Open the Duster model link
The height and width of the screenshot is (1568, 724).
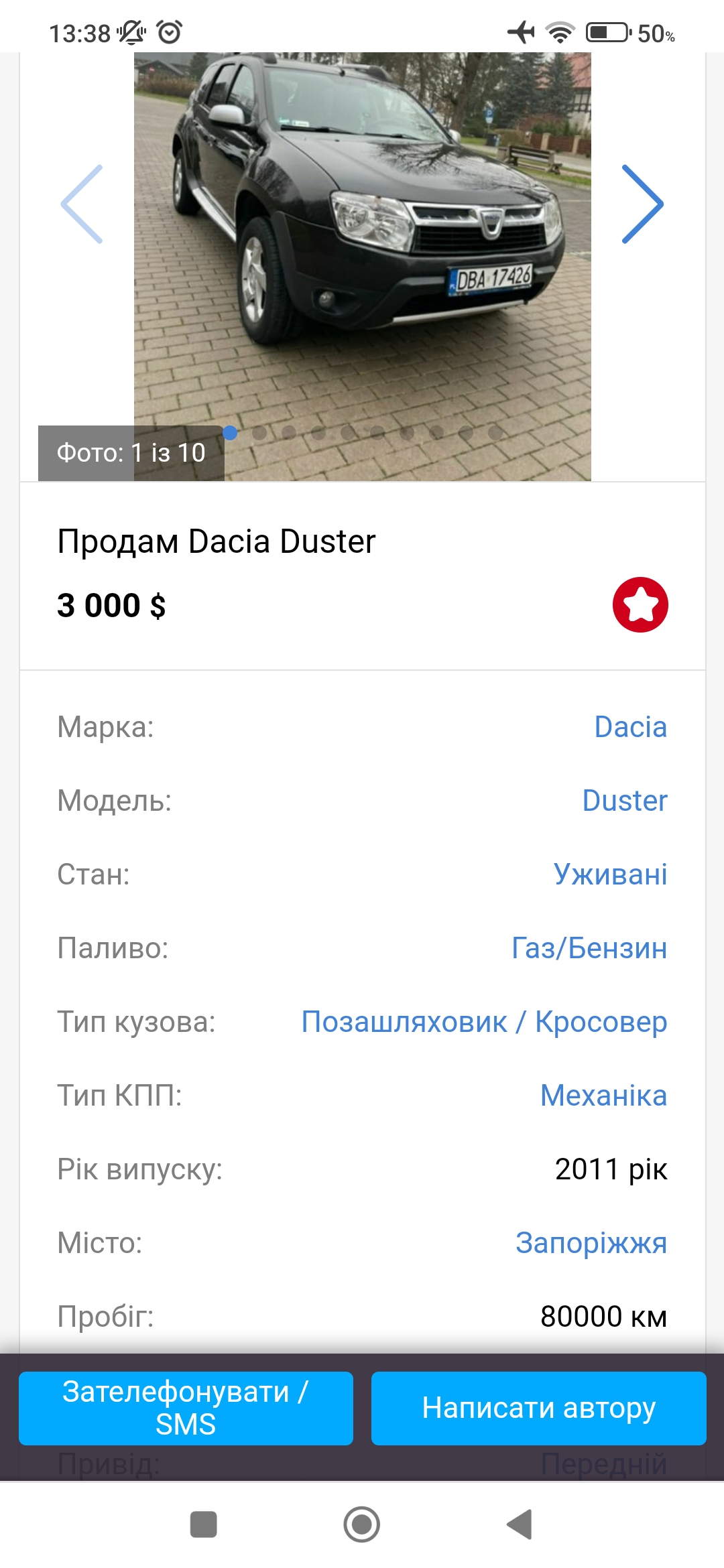624,801
